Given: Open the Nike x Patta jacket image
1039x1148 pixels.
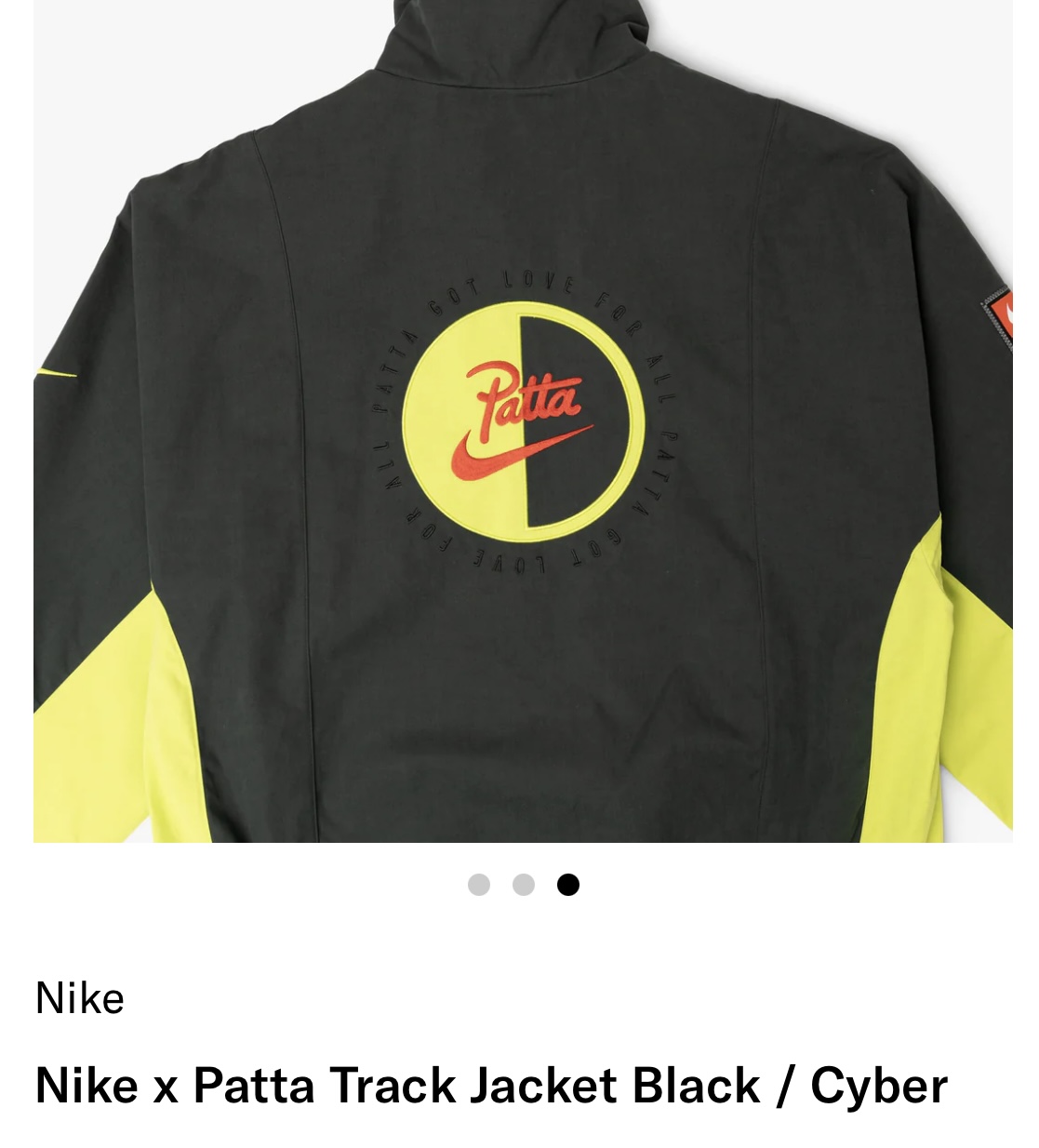Looking at the screenshot, I should pyautogui.click(x=523, y=420).
